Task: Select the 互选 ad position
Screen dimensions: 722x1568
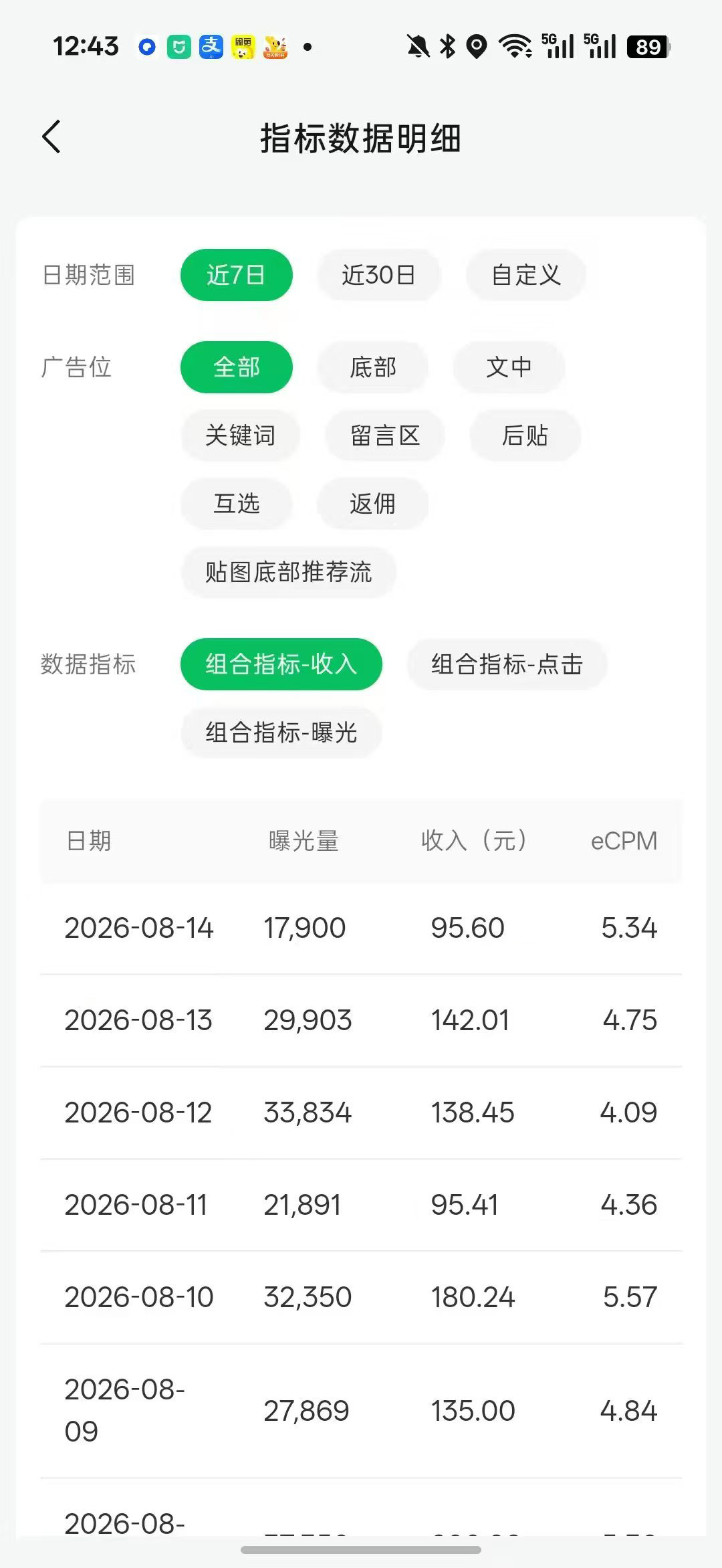Action: (237, 504)
